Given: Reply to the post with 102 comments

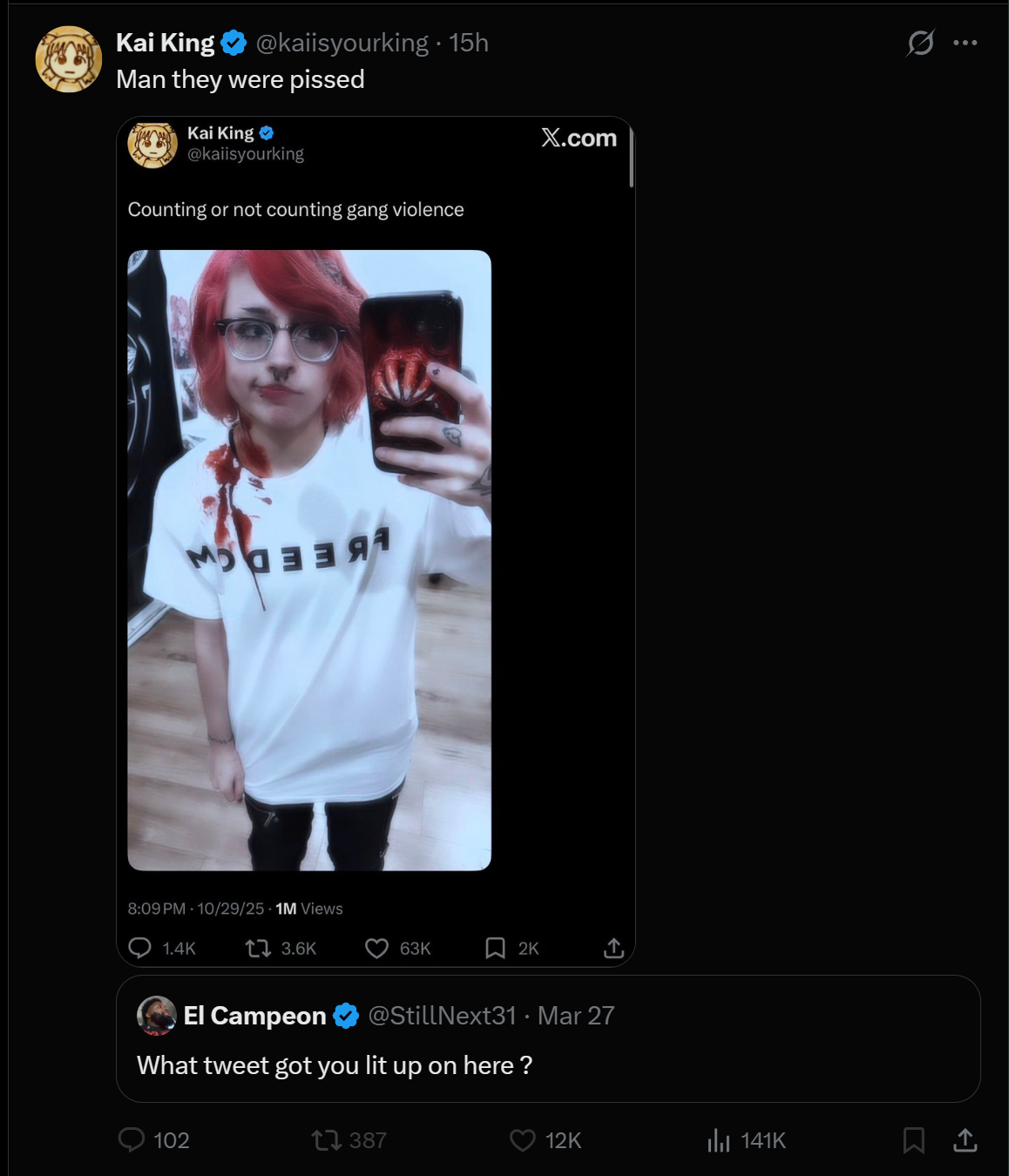Looking at the screenshot, I should (132, 1140).
